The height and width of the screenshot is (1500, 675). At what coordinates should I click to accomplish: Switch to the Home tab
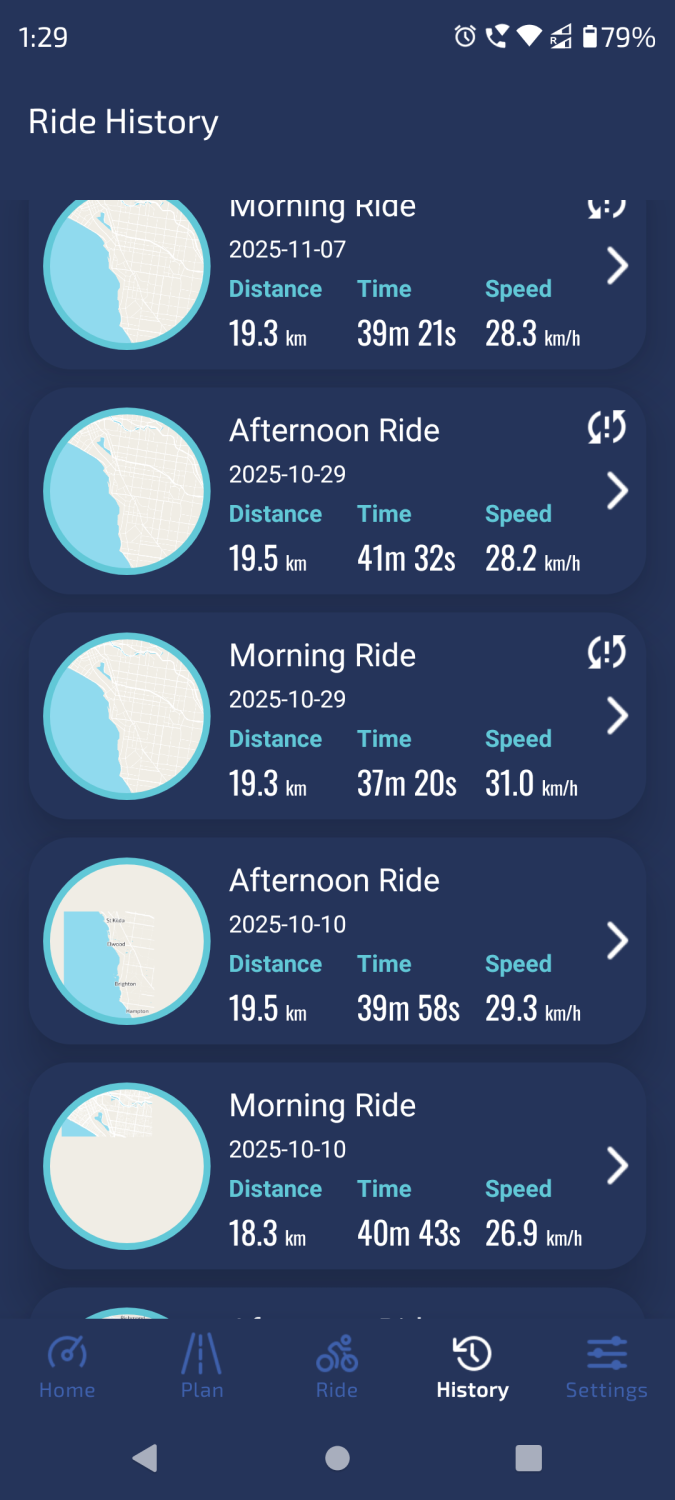[x=67, y=1367]
